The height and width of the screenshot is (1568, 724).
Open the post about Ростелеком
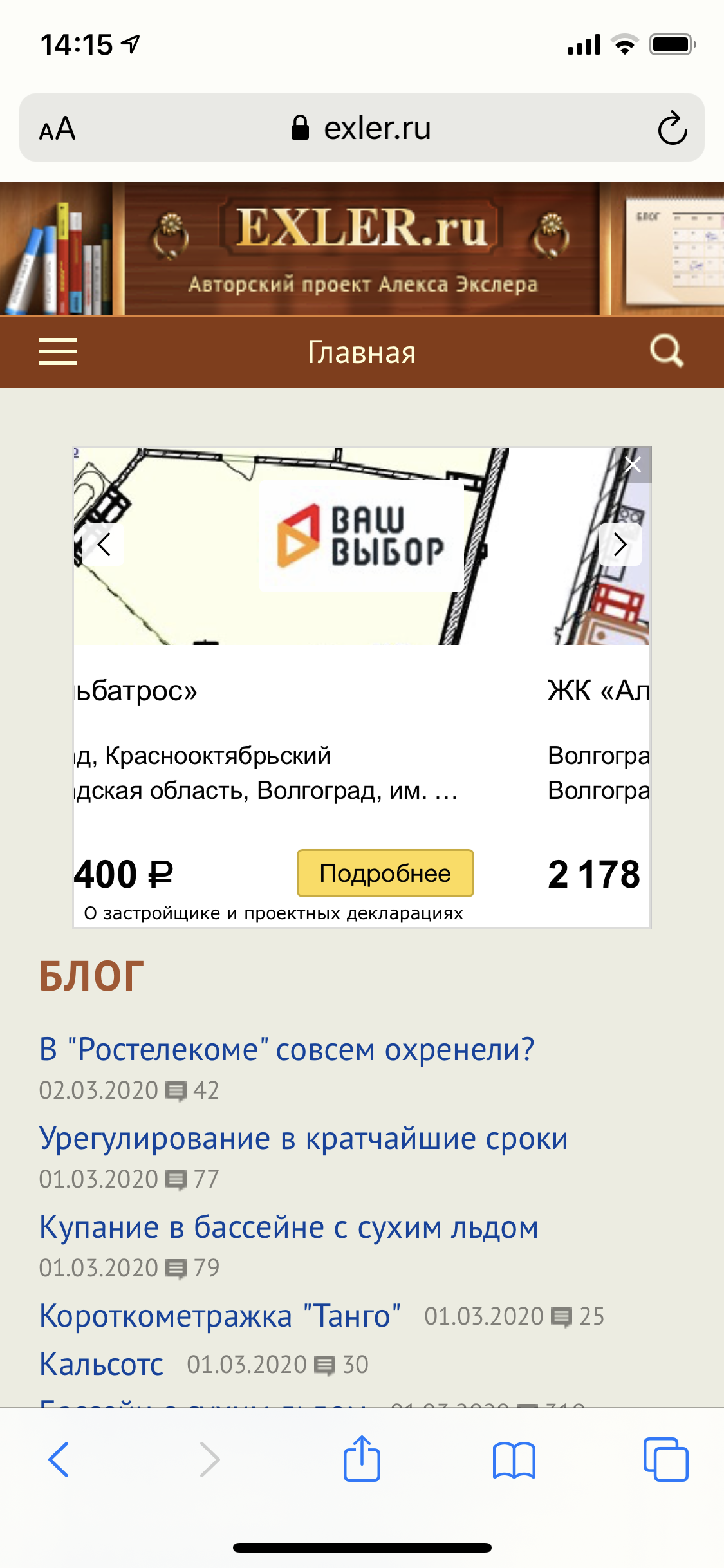click(286, 1050)
